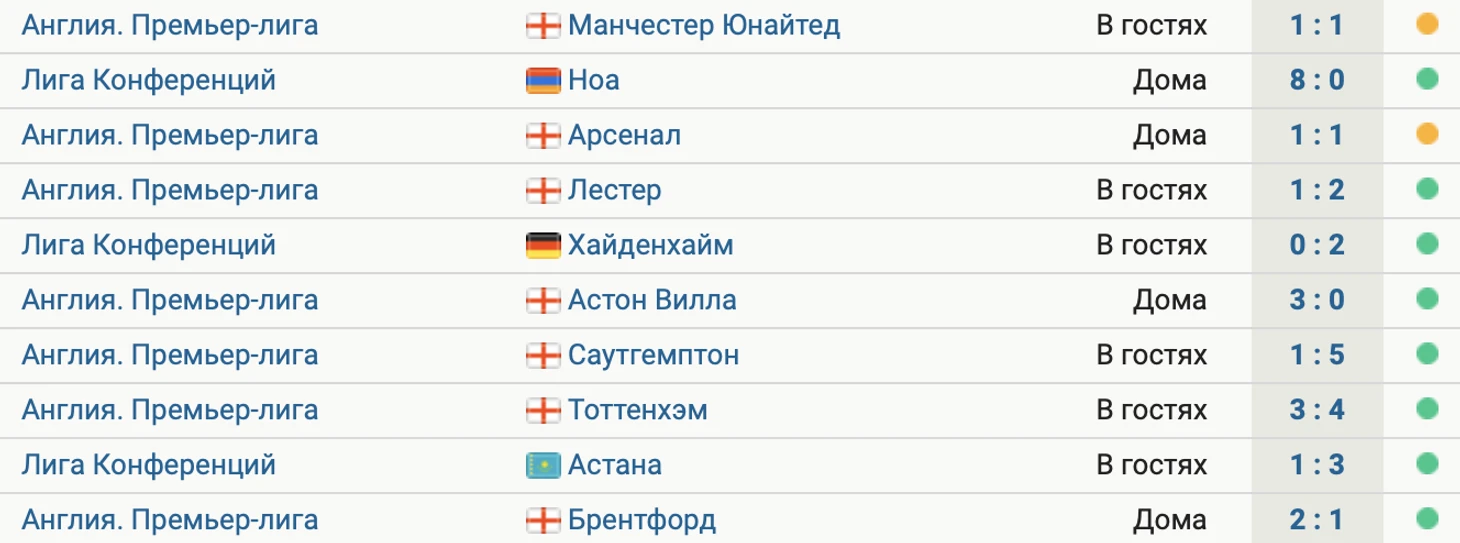Open the 8:0 match score against Ноа

pos(1316,80)
